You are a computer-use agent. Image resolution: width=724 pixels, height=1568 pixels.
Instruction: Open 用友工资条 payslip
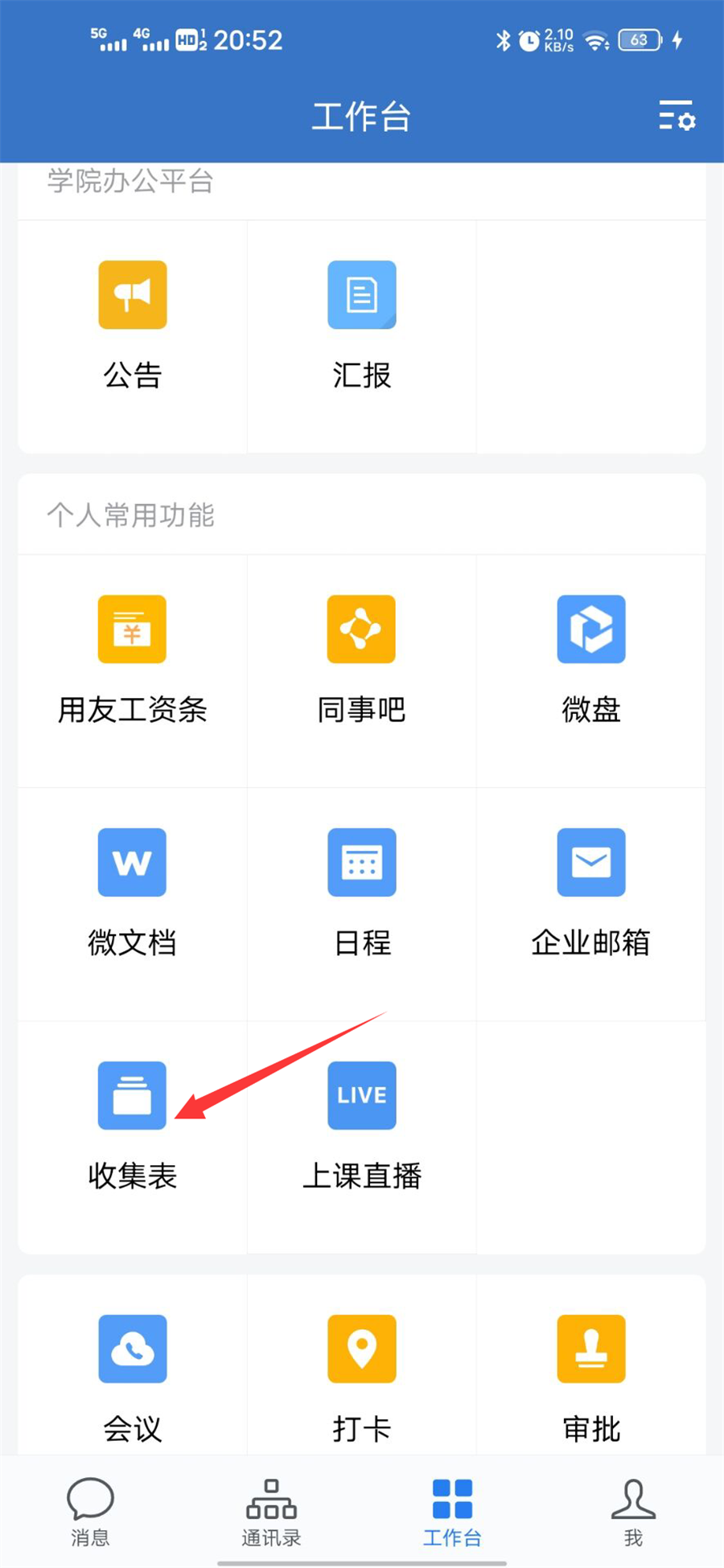pos(133,630)
